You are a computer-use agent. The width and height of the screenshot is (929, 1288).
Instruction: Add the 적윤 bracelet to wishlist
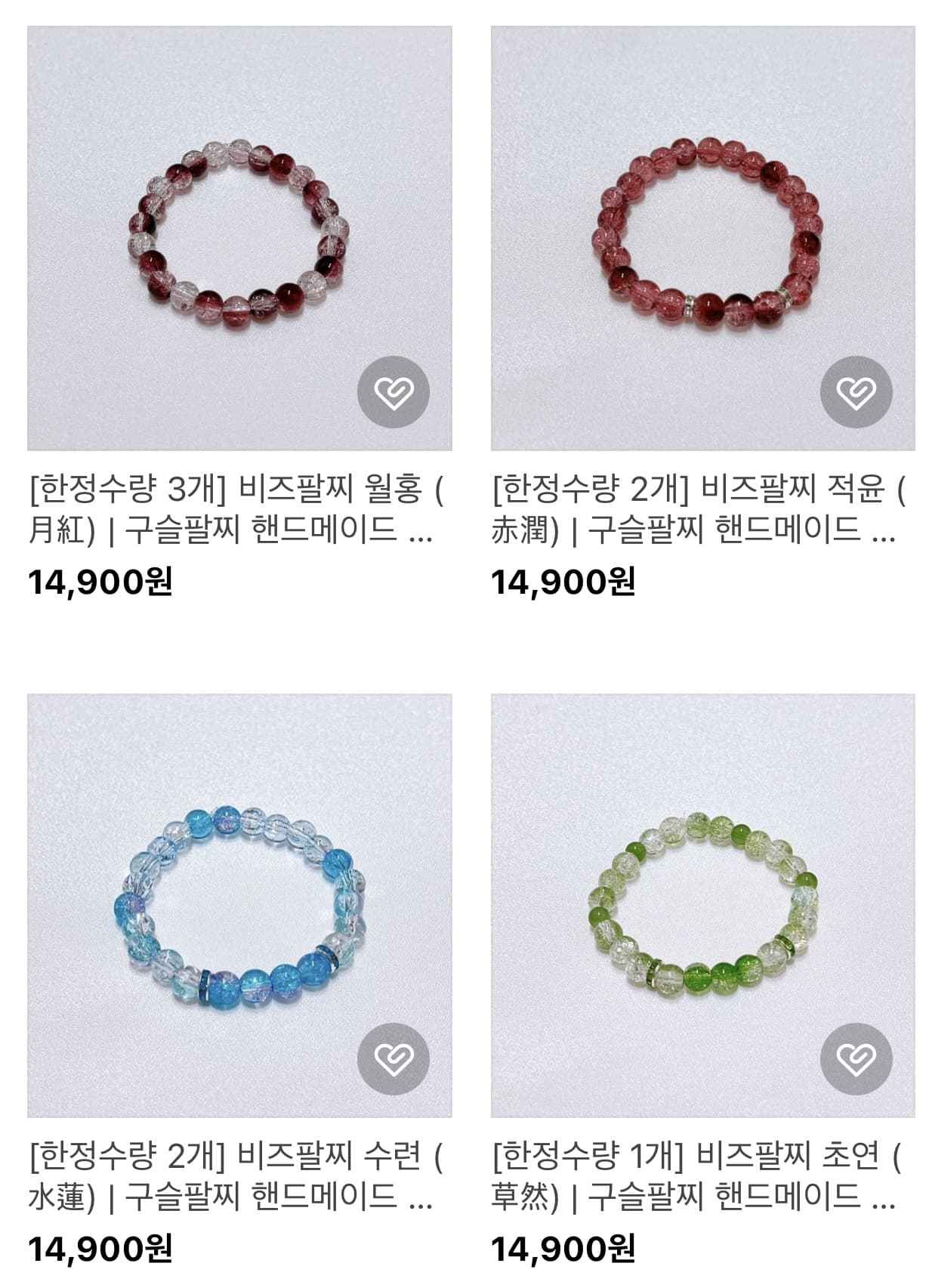(856, 393)
